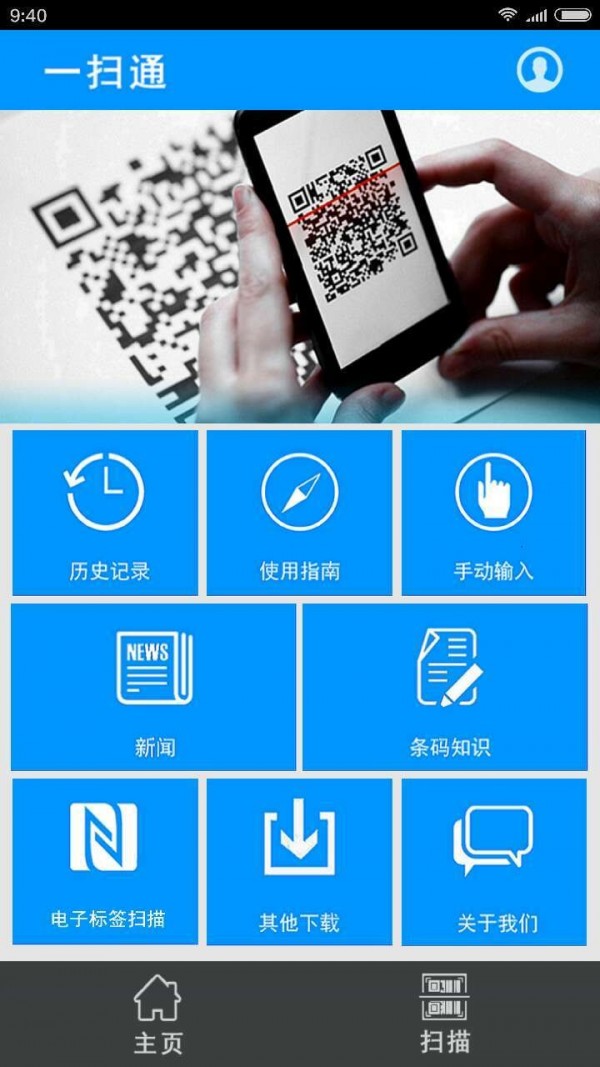The width and height of the screenshot is (600, 1067).
Task: Select 手动输入 manual input
Action: pyautogui.click(x=494, y=512)
